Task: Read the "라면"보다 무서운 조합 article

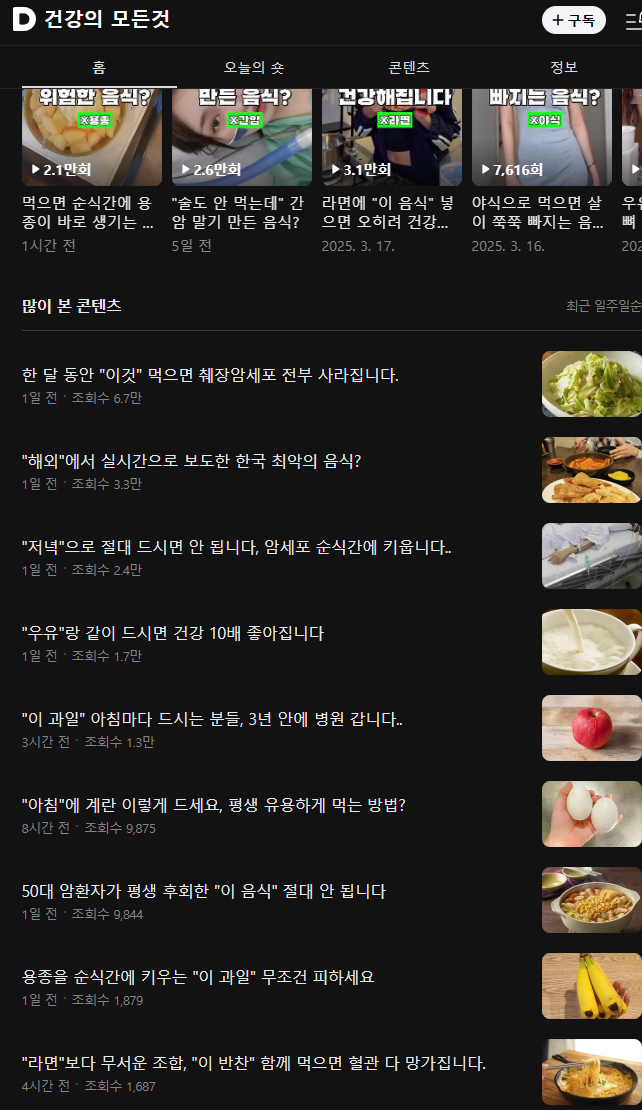Action: 254,1063
